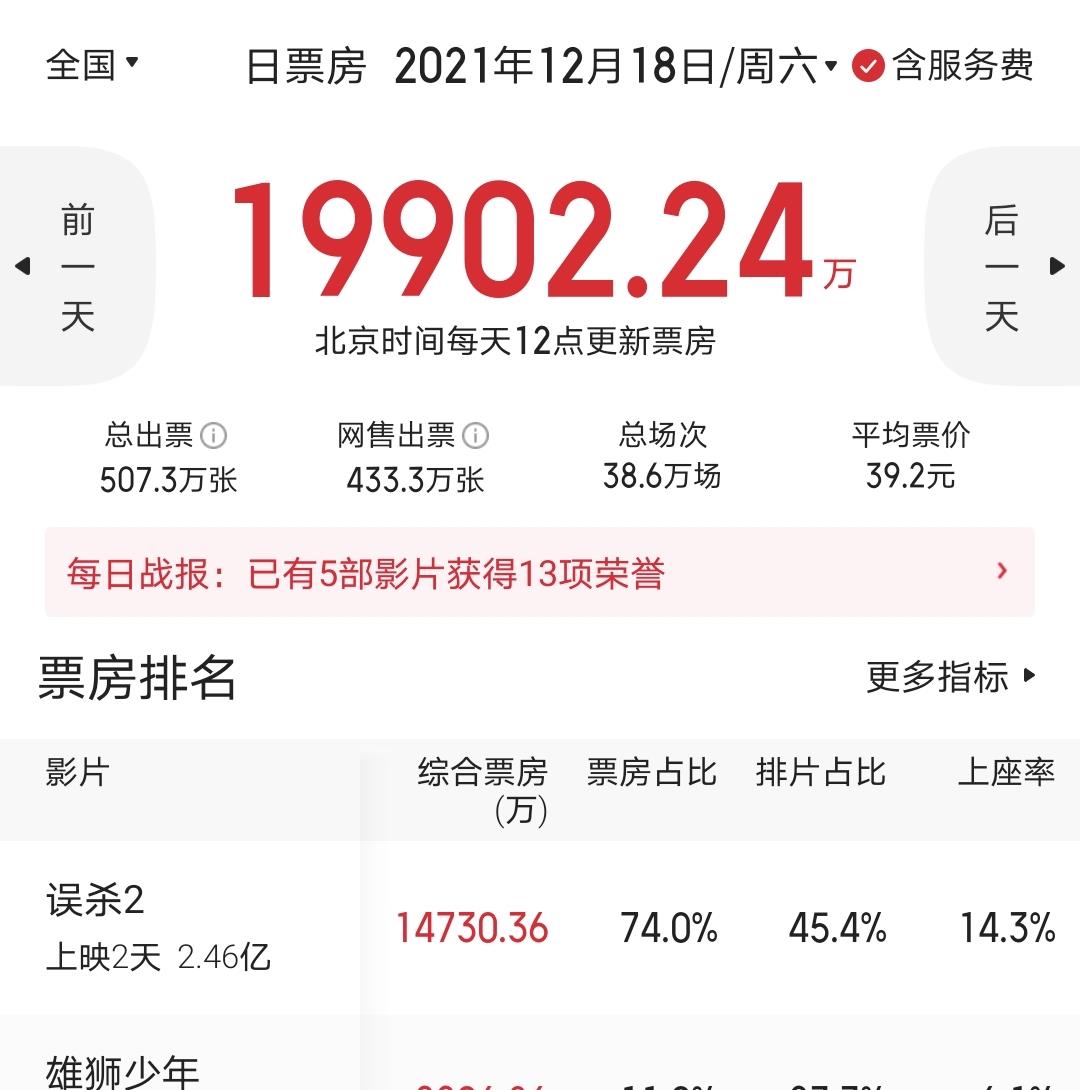
Task: Click the 前一天 button
Action: 78,265
